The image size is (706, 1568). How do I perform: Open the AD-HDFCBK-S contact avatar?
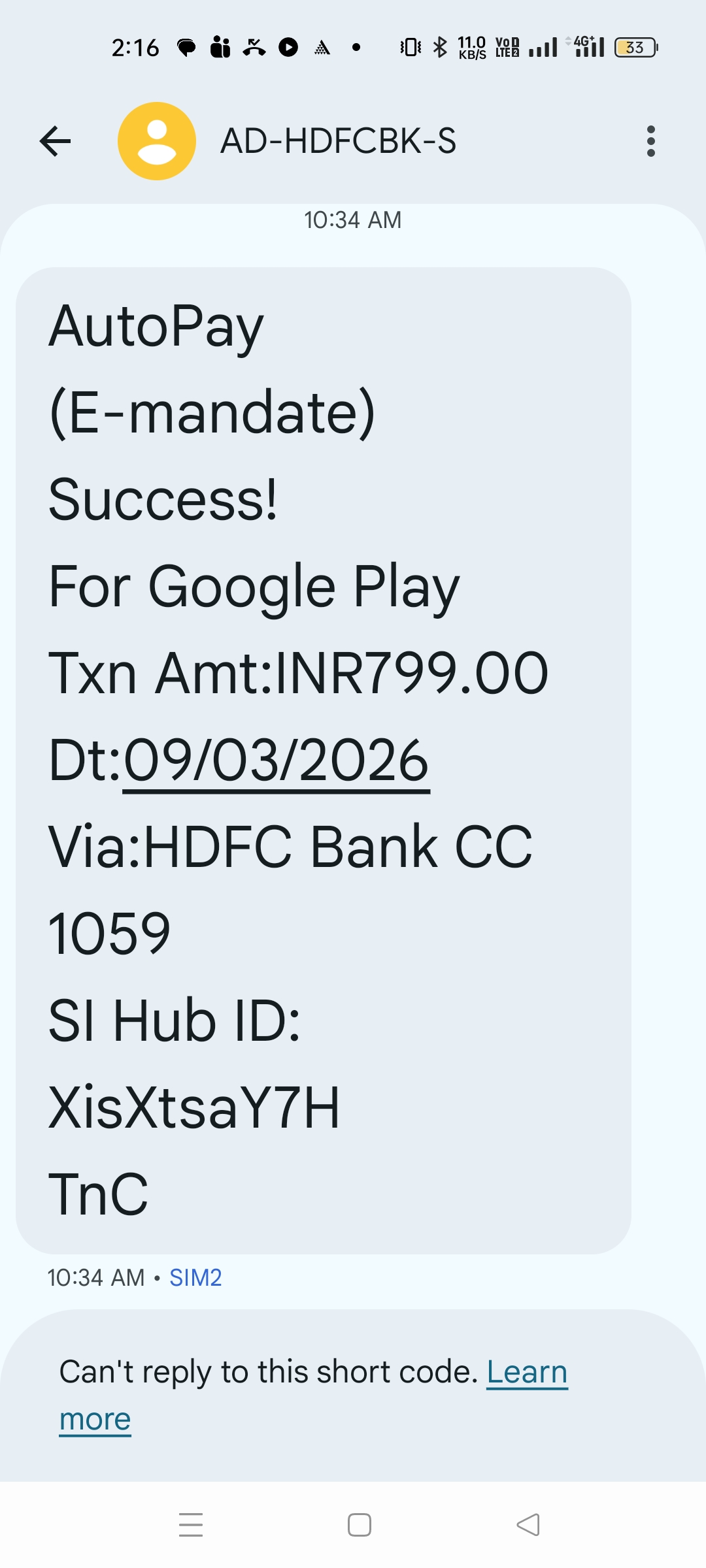[x=157, y=141]
